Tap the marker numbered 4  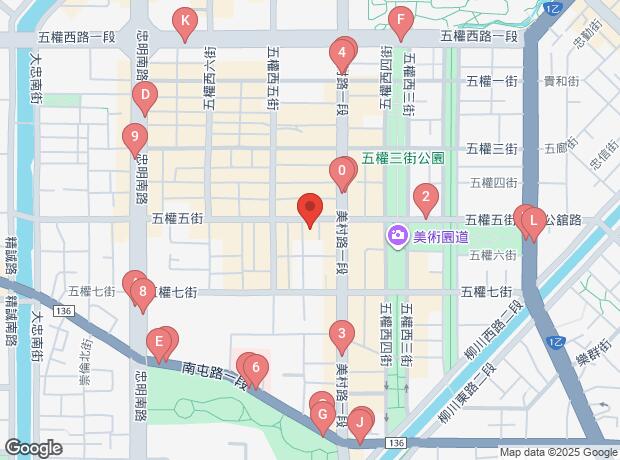(x=342, y=57)
